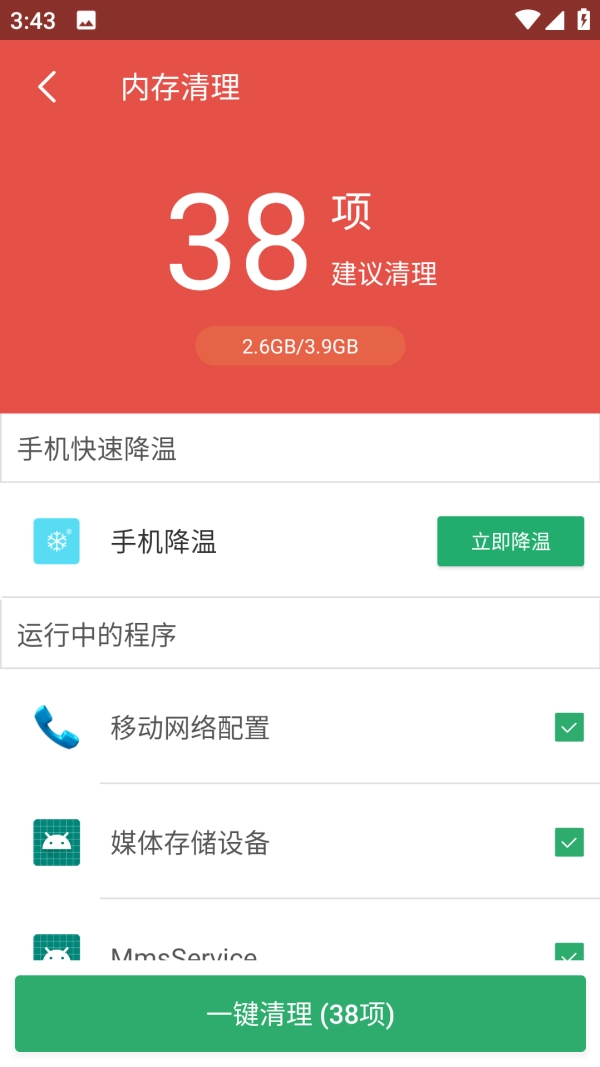The image size is (600, 1067).
Task: Tap the 立即降温 button
Action: [x=510, y=542]
